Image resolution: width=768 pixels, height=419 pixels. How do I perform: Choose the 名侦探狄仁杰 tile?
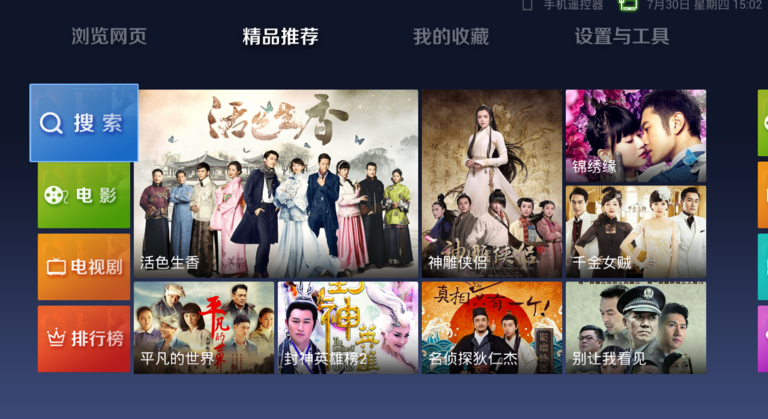point(491,328)
